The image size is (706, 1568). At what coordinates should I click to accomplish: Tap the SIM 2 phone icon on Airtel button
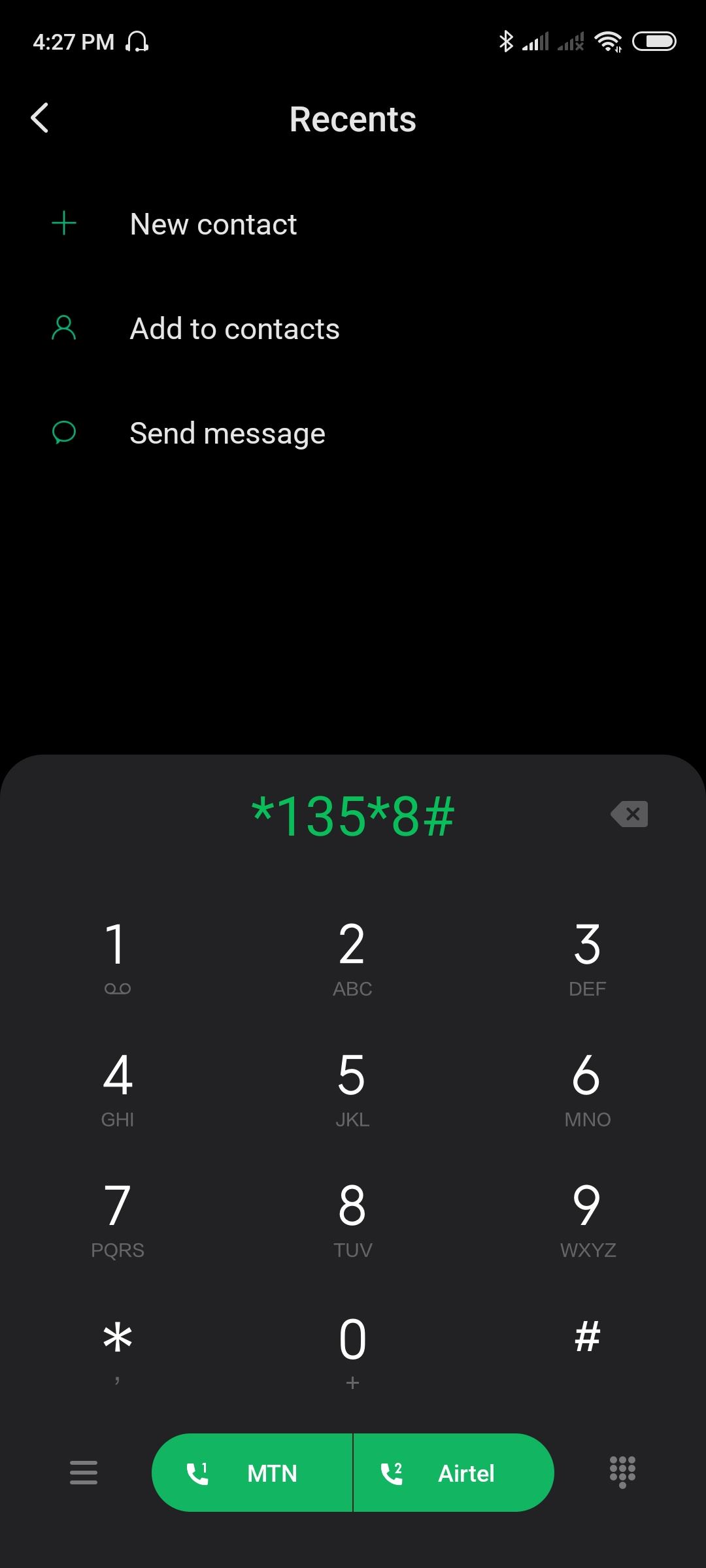(391, 1473)
